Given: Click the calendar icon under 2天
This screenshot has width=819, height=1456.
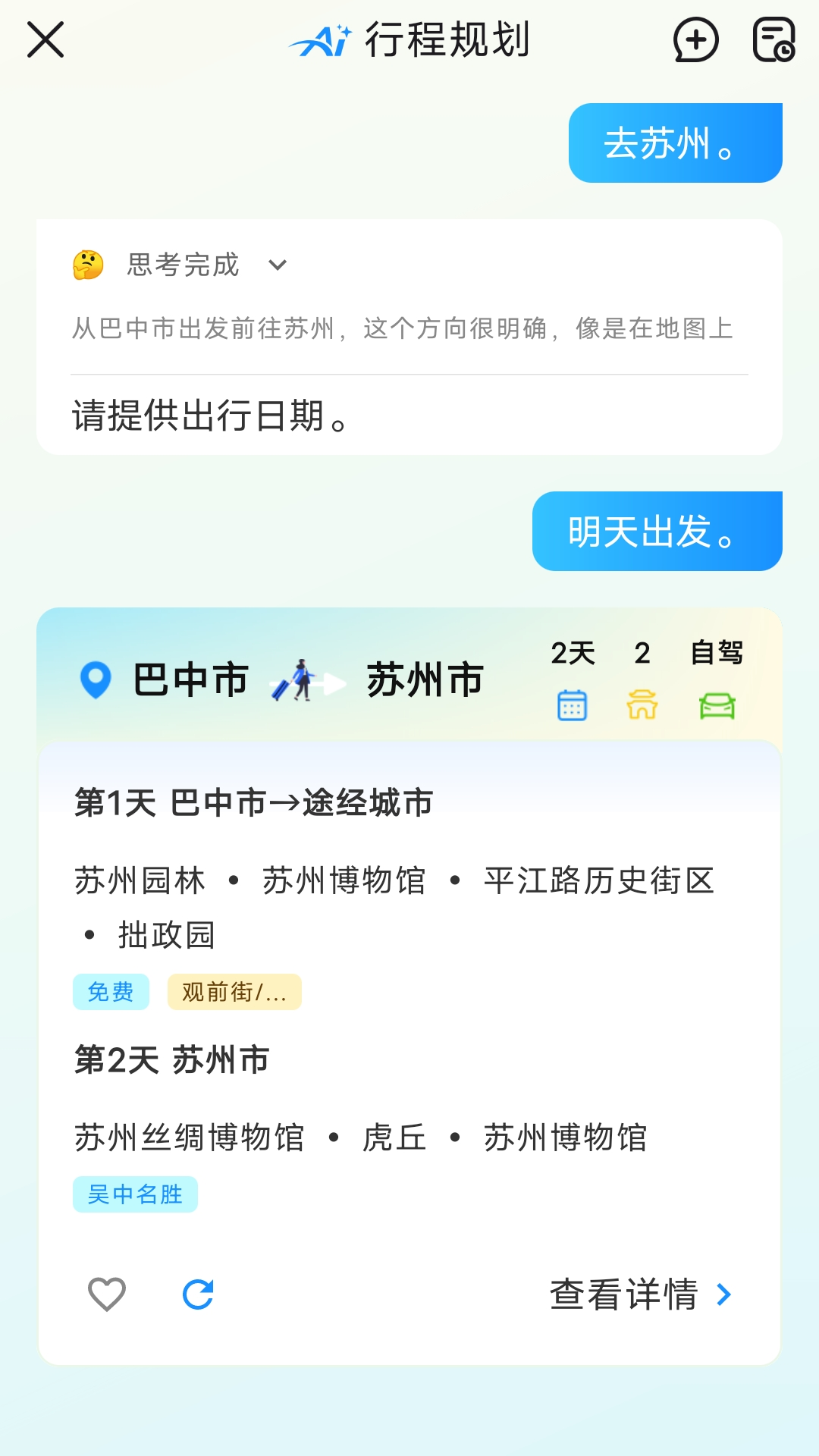Looking at the screenshot, I should click(x=574, y=705).
